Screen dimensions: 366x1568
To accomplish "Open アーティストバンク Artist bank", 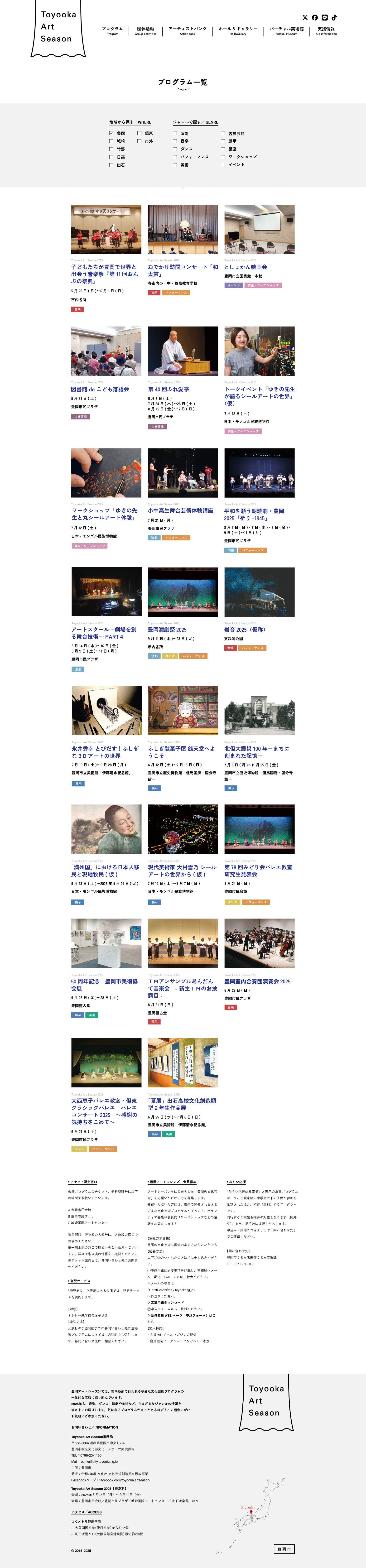I will pyautogui.click(x=188, y=30).
